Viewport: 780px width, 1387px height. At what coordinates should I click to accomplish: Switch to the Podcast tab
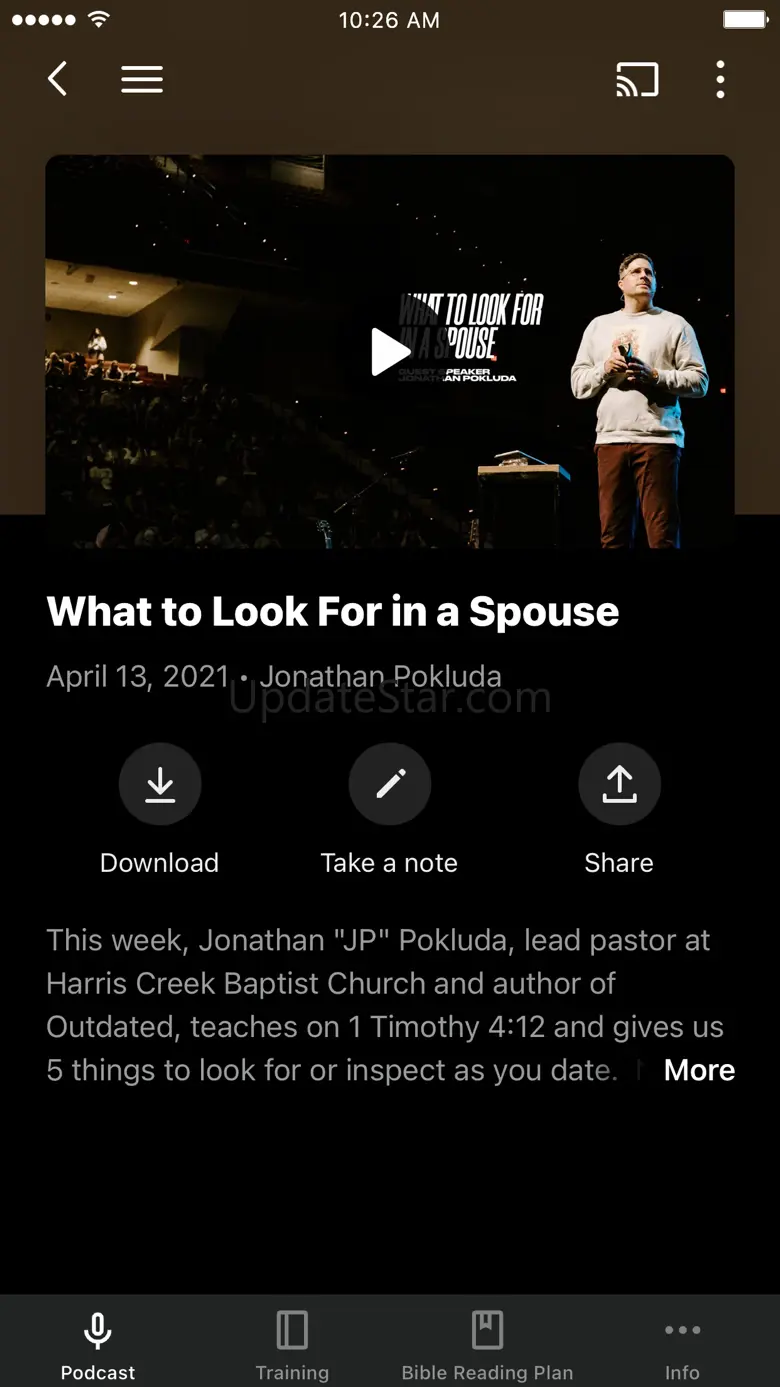tap(98, 1343)
